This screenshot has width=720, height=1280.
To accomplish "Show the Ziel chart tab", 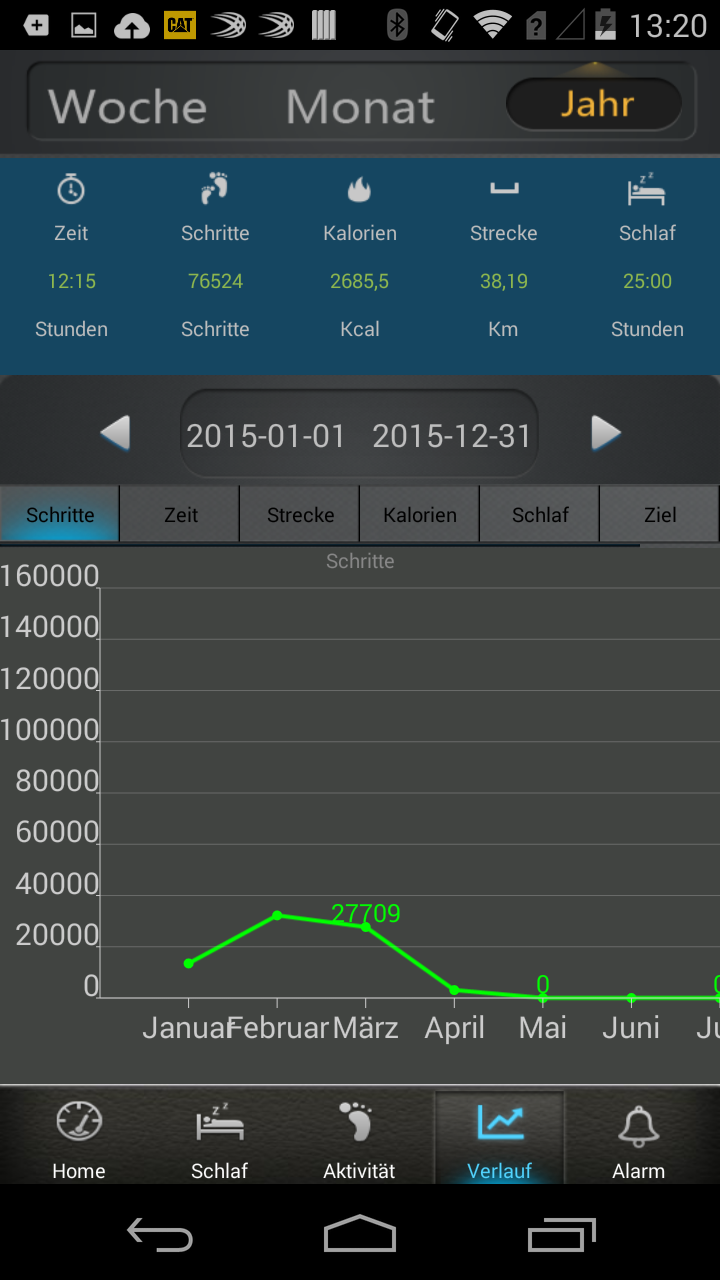I will point(660,515).
